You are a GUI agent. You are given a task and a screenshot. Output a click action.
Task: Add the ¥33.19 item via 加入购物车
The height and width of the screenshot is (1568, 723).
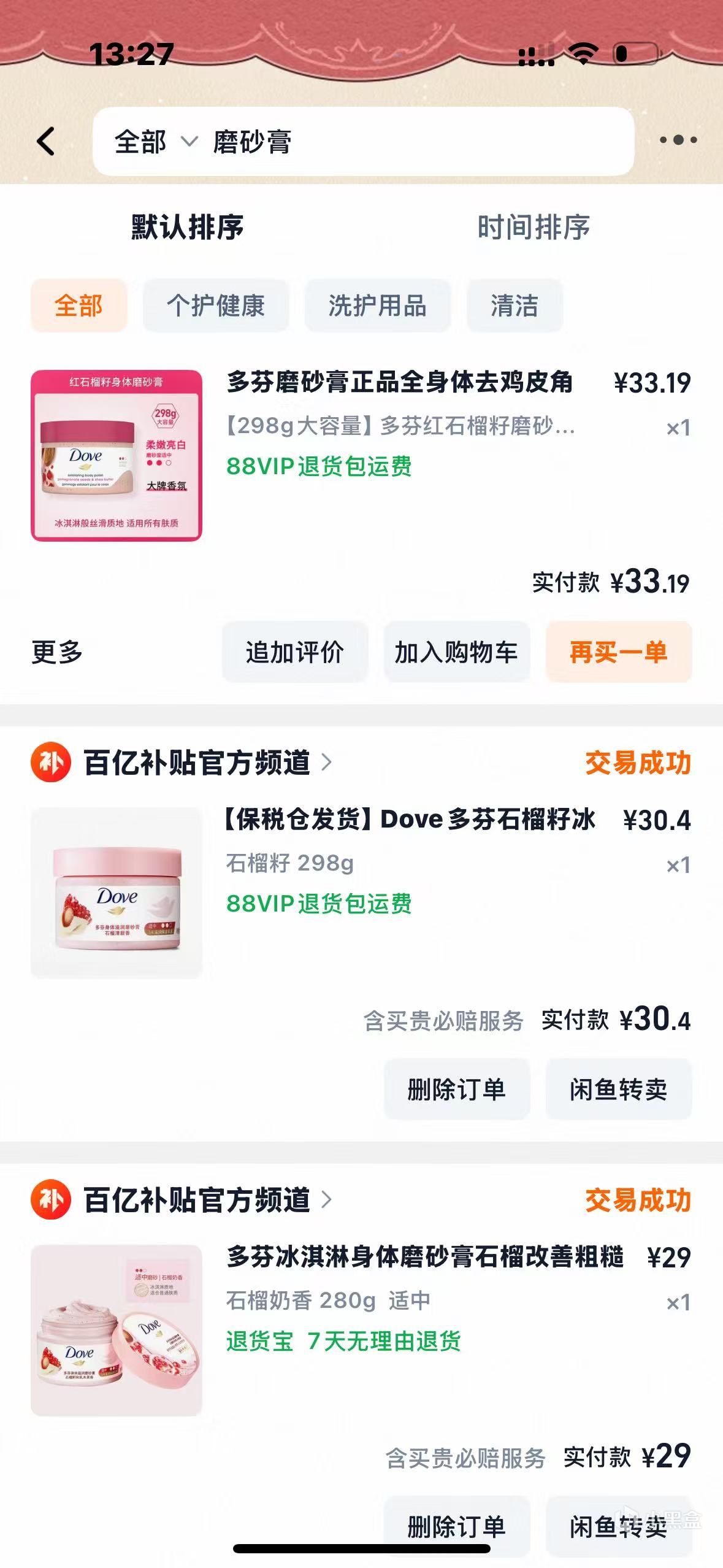pyautogui.click(x=456, y=652)
